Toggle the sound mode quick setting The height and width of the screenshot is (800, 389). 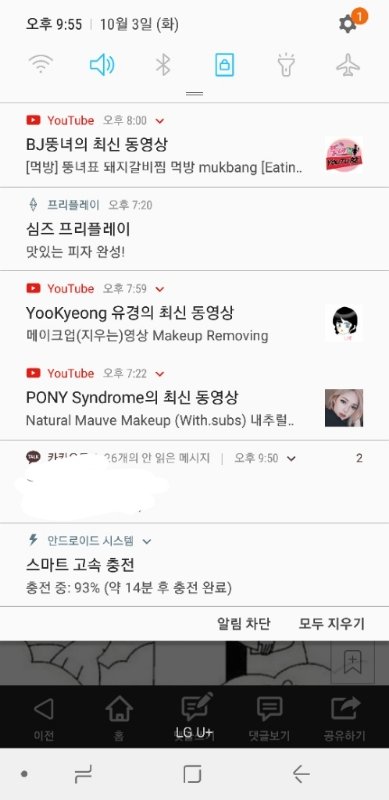click(102, 65)
